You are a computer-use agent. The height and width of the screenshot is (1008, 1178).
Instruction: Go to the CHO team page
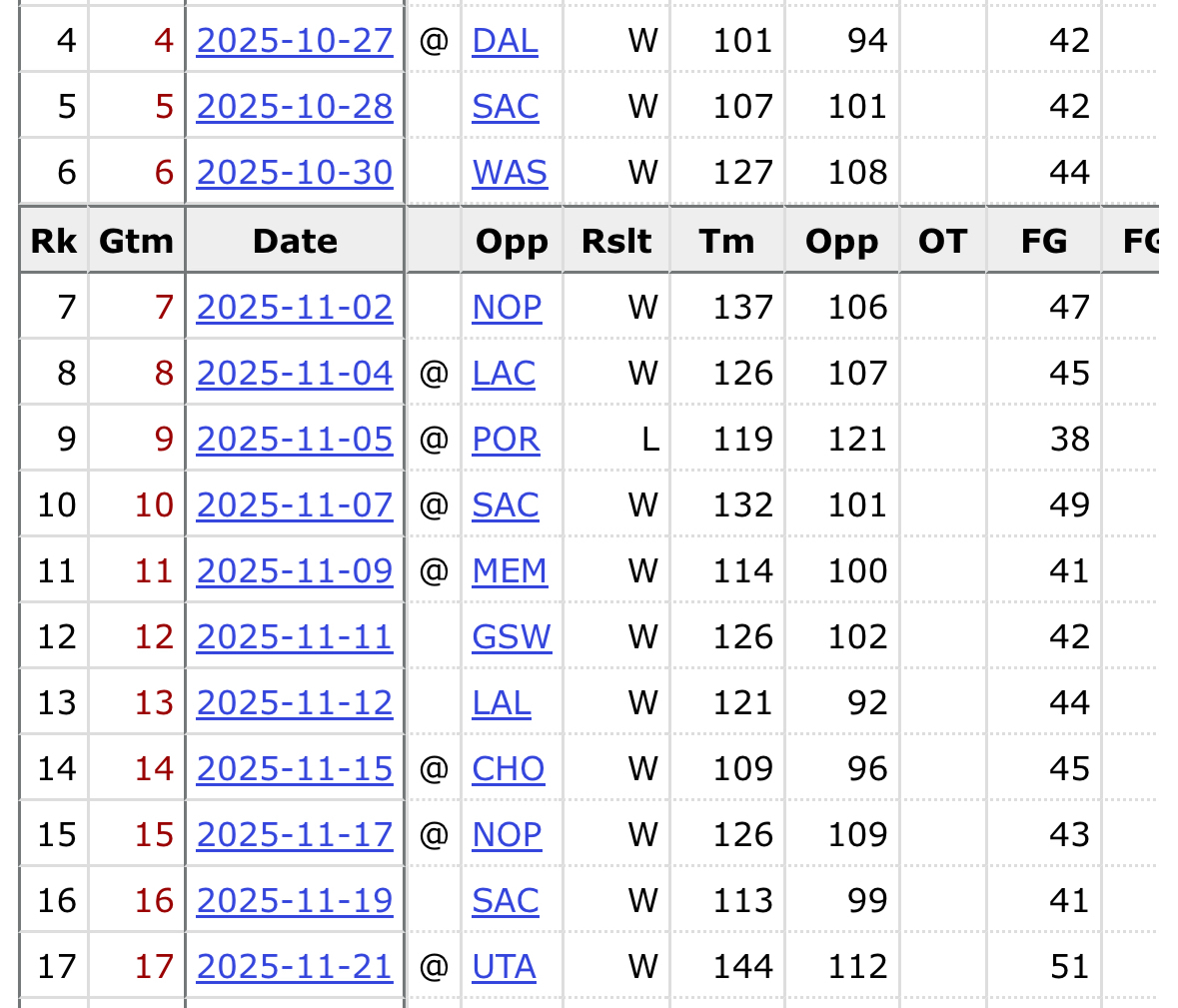509,768
